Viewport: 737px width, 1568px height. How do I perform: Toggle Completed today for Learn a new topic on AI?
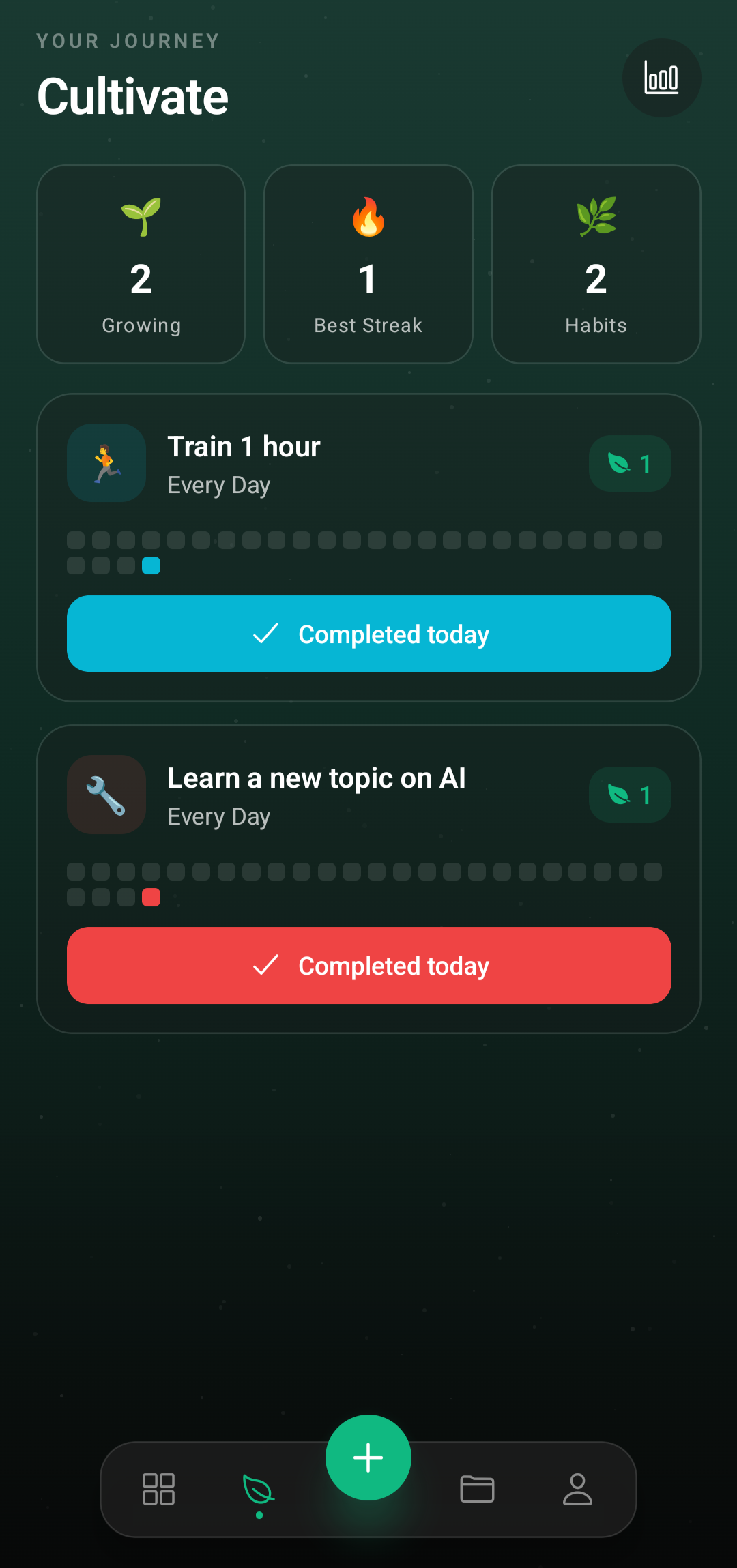369,965
